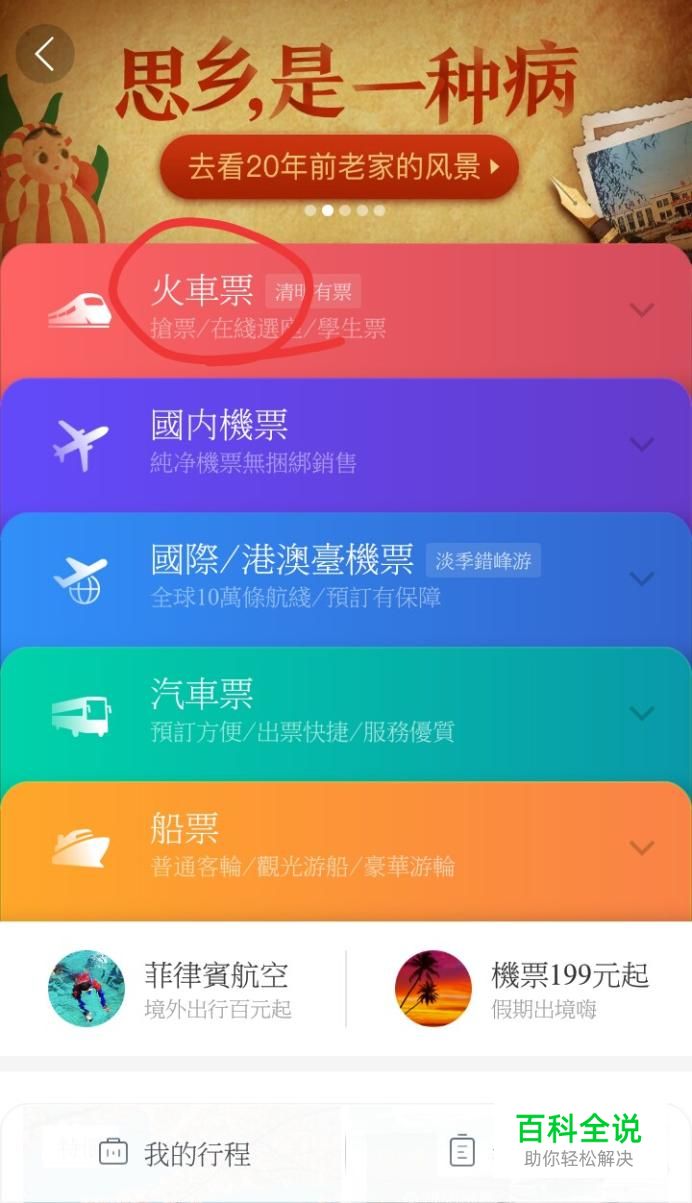
Task: View the 菲律賓航空 promotion
Action: click(173, 988)
